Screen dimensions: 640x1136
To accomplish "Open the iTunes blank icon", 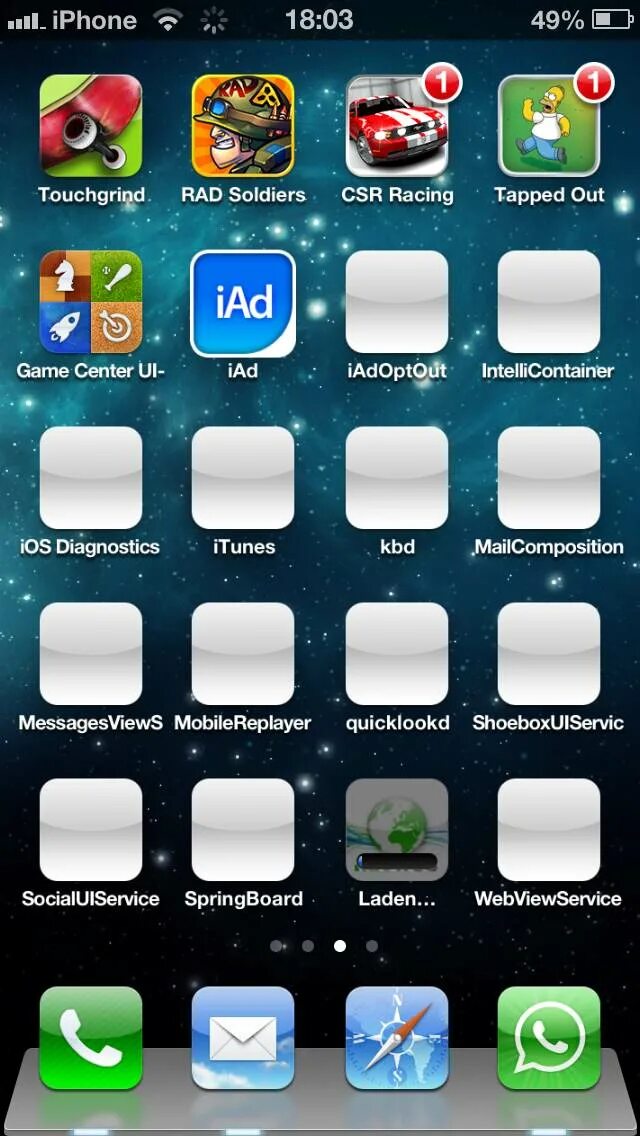I will click(x=243, y=478).
